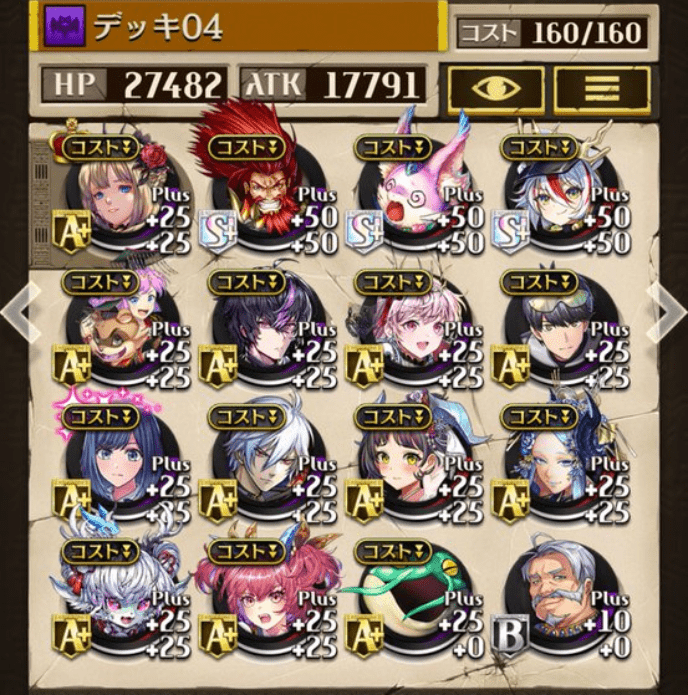Go to the previous deck with left arrow
This screenshot has height=695, width=688.
[18, 311]
